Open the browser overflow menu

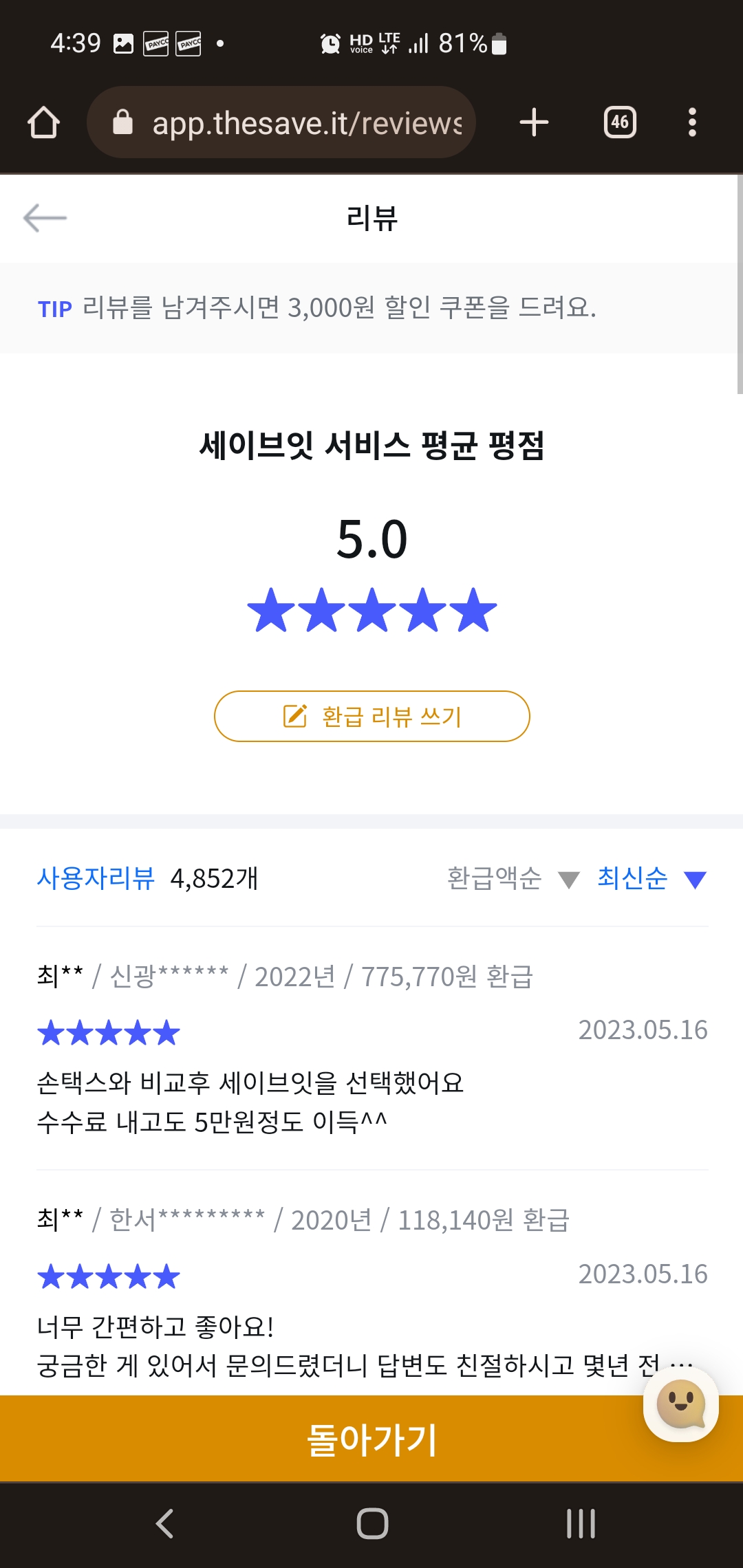[x=692, y=123]
